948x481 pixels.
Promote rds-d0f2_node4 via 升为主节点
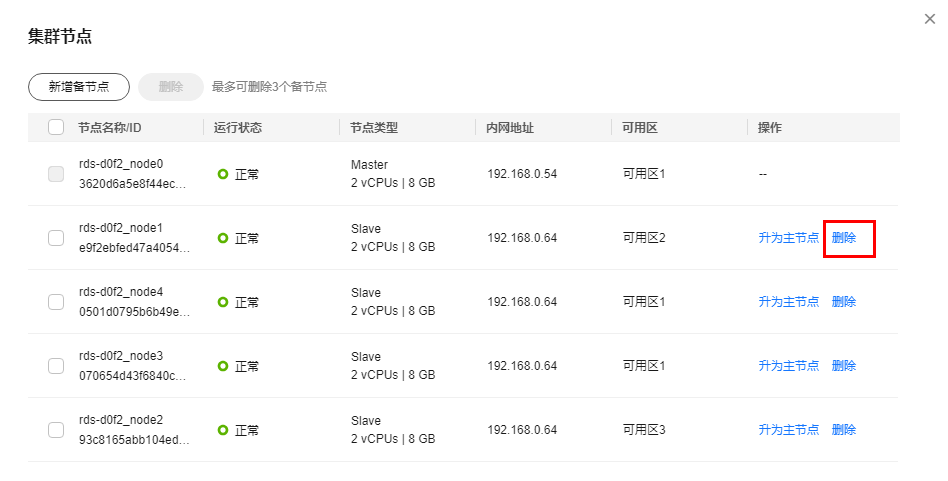click(x=788, y=302)
